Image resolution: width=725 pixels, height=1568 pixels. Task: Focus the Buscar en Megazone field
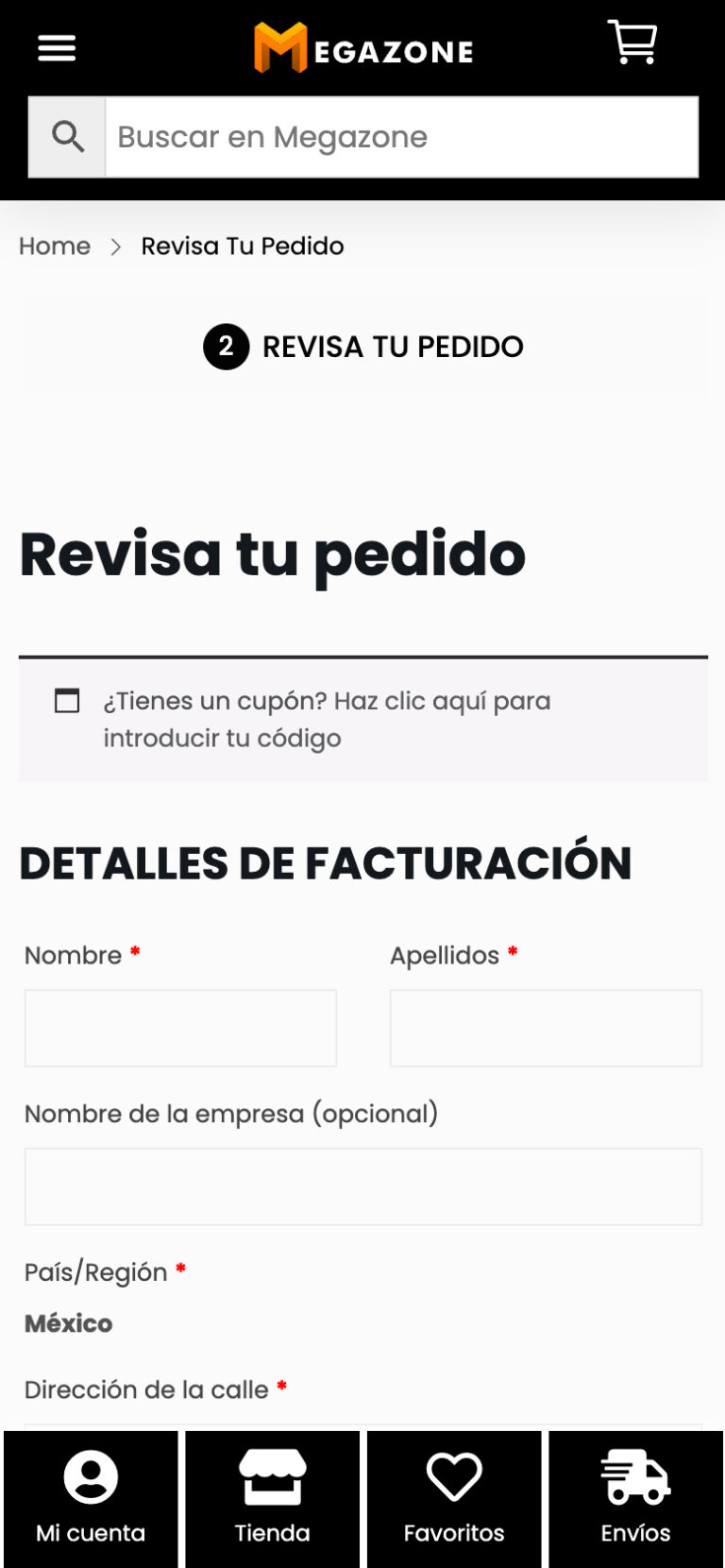point(401,137)
